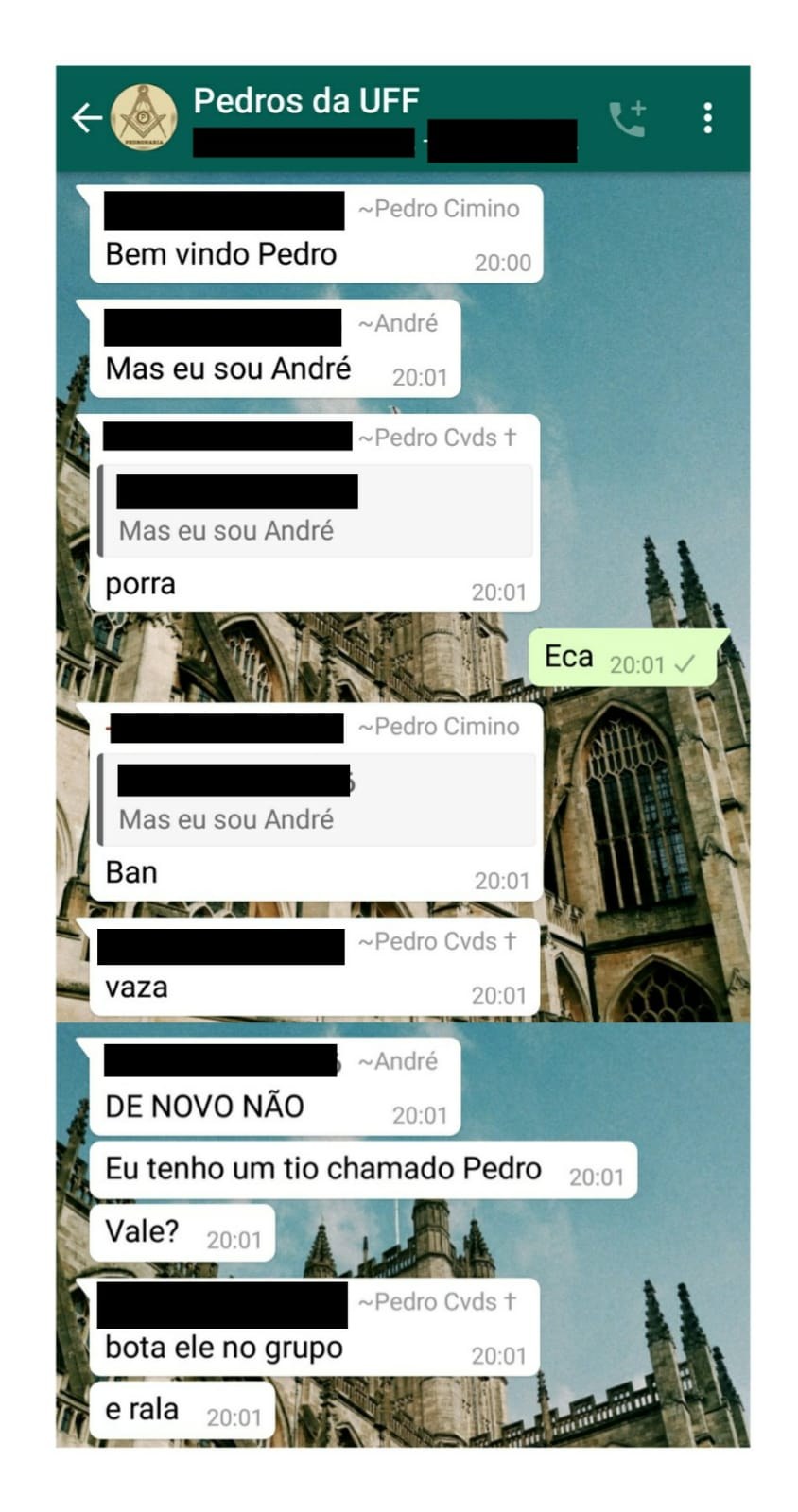798x1512 pixels.
Task: Open Pedros da UFF group info
Action: (306, 101)
